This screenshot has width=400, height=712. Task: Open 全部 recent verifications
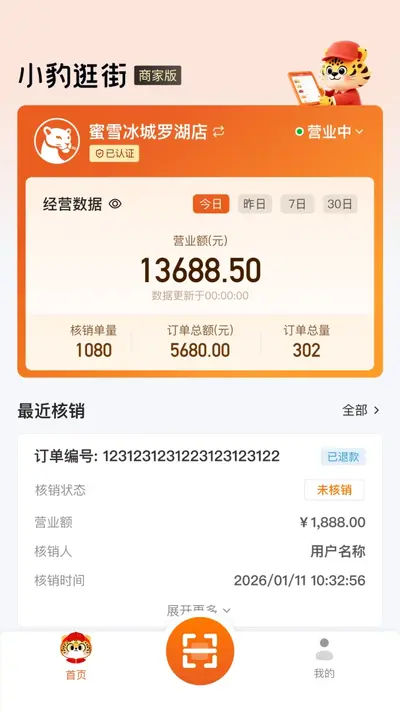360,410
